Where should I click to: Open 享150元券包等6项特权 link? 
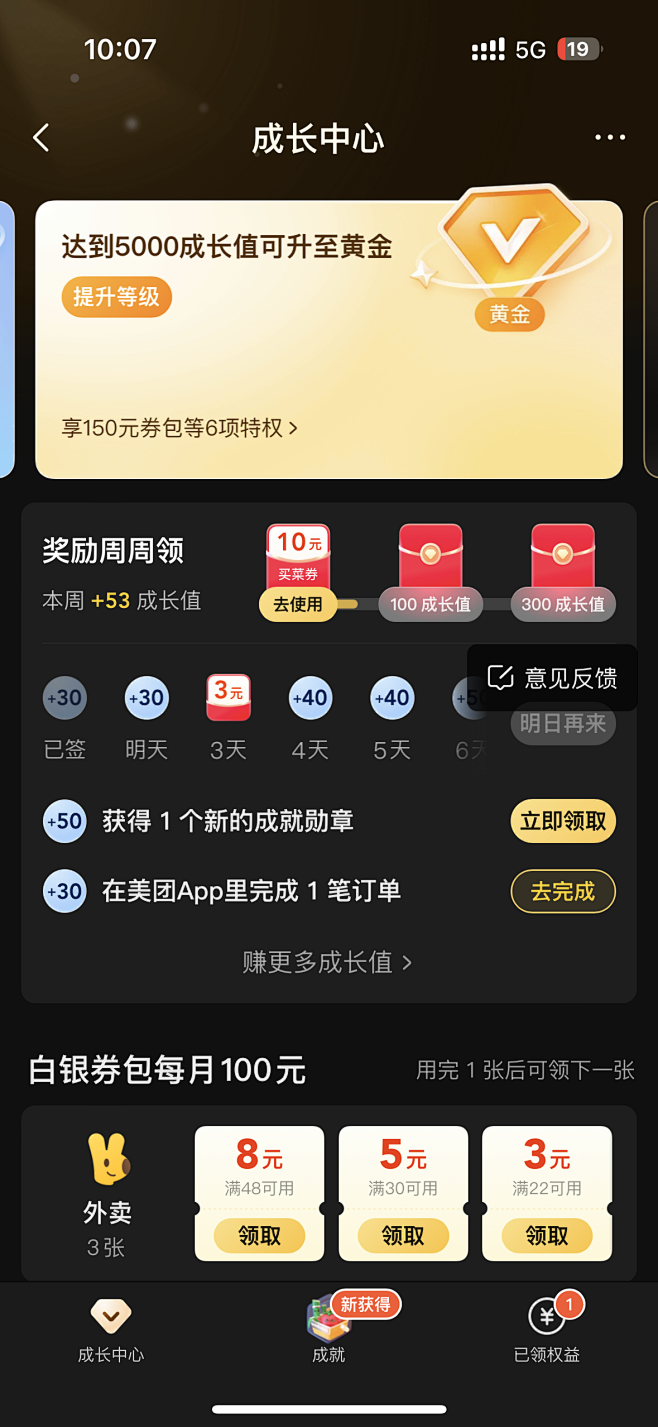point(179,428)
